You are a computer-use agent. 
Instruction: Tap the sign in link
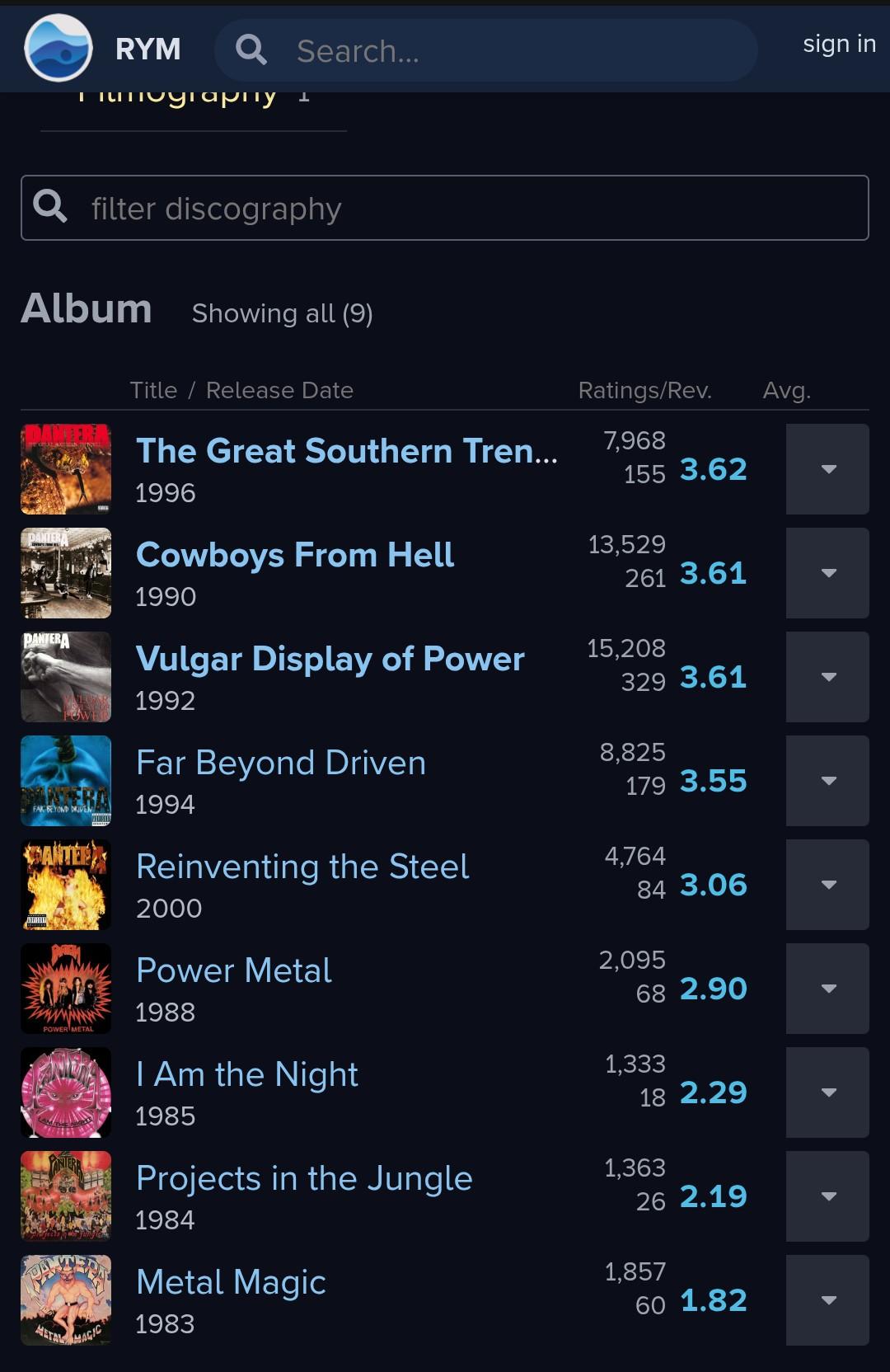839,44
